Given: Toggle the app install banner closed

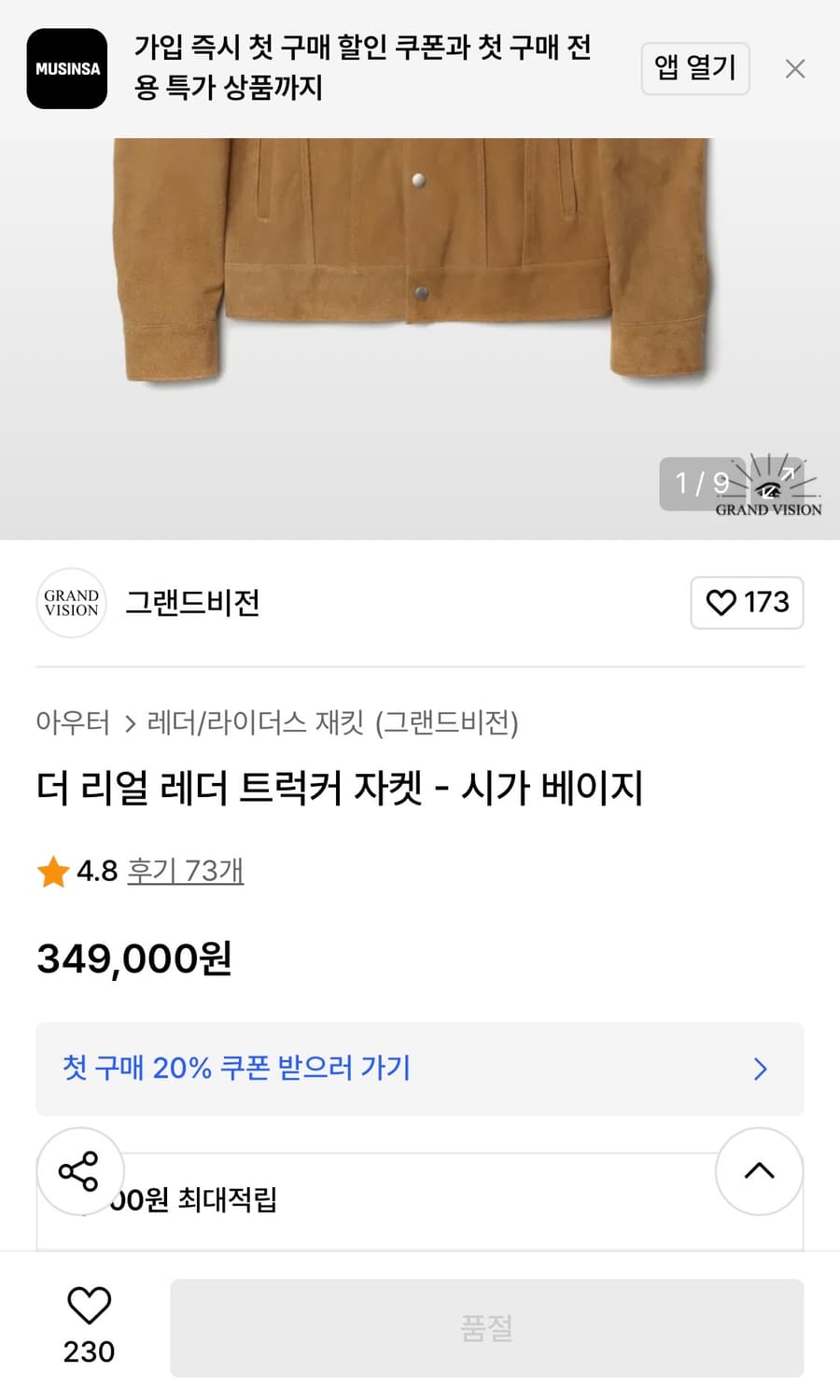Looking at the screenshot, I should point(795,69).
